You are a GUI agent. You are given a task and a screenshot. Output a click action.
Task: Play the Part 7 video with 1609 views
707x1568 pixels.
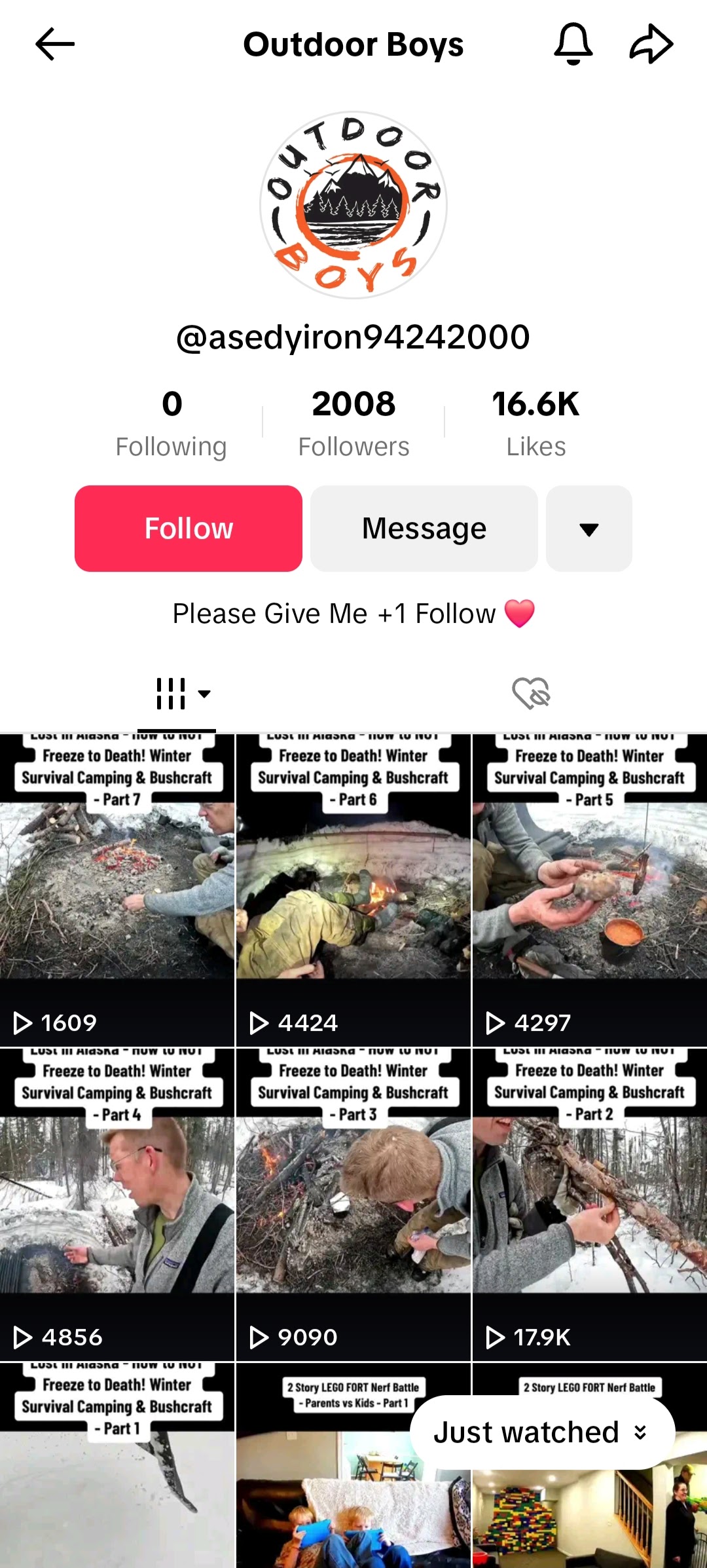tap(117, 891)
